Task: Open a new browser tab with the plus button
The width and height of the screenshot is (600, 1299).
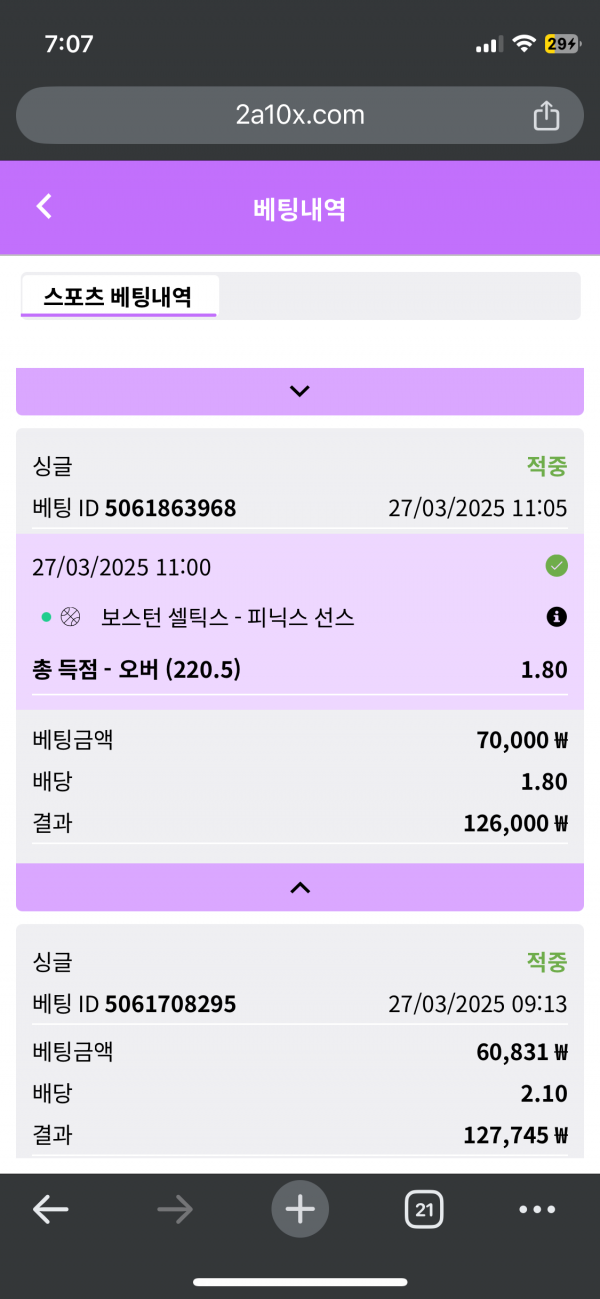Action: click(300, 1210)
